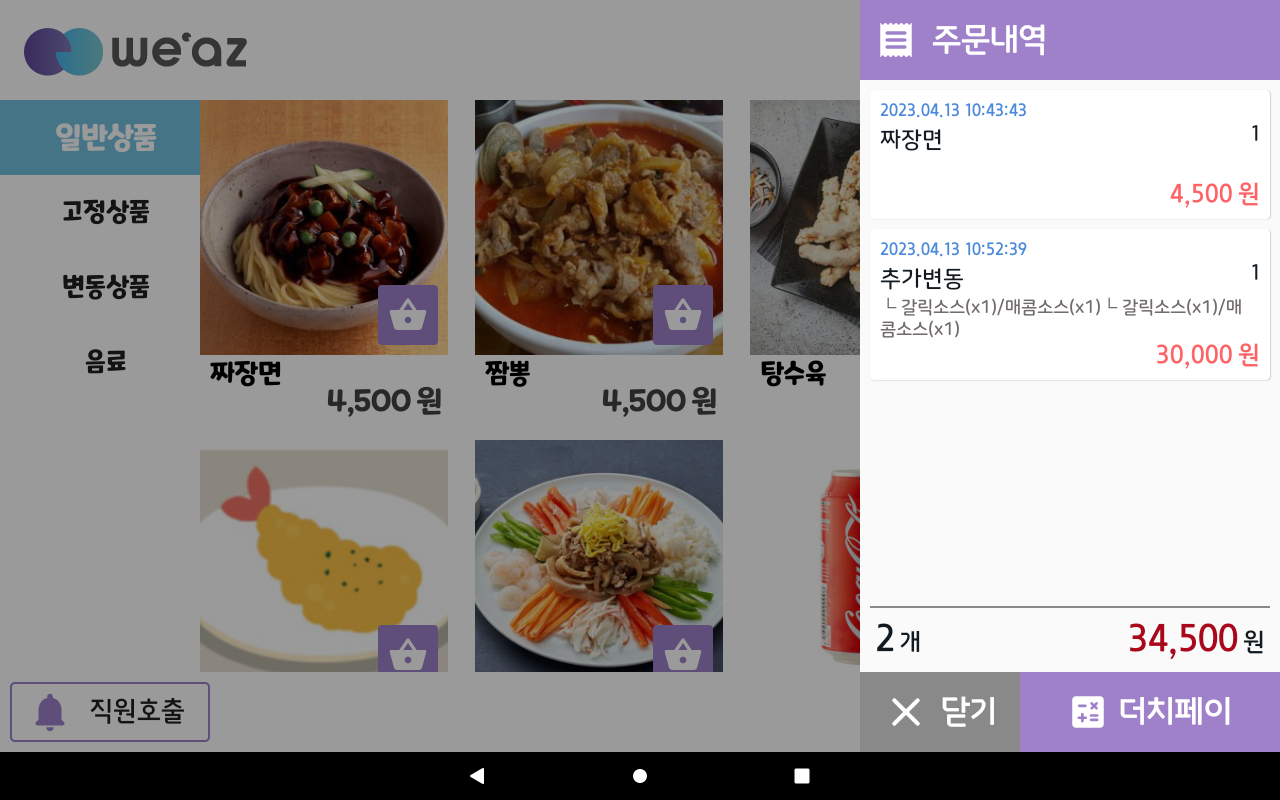Viewport: 1280px width, 800px height.
Task: Open the 짜장면 order entry
Action: (x=1069, y=155)
